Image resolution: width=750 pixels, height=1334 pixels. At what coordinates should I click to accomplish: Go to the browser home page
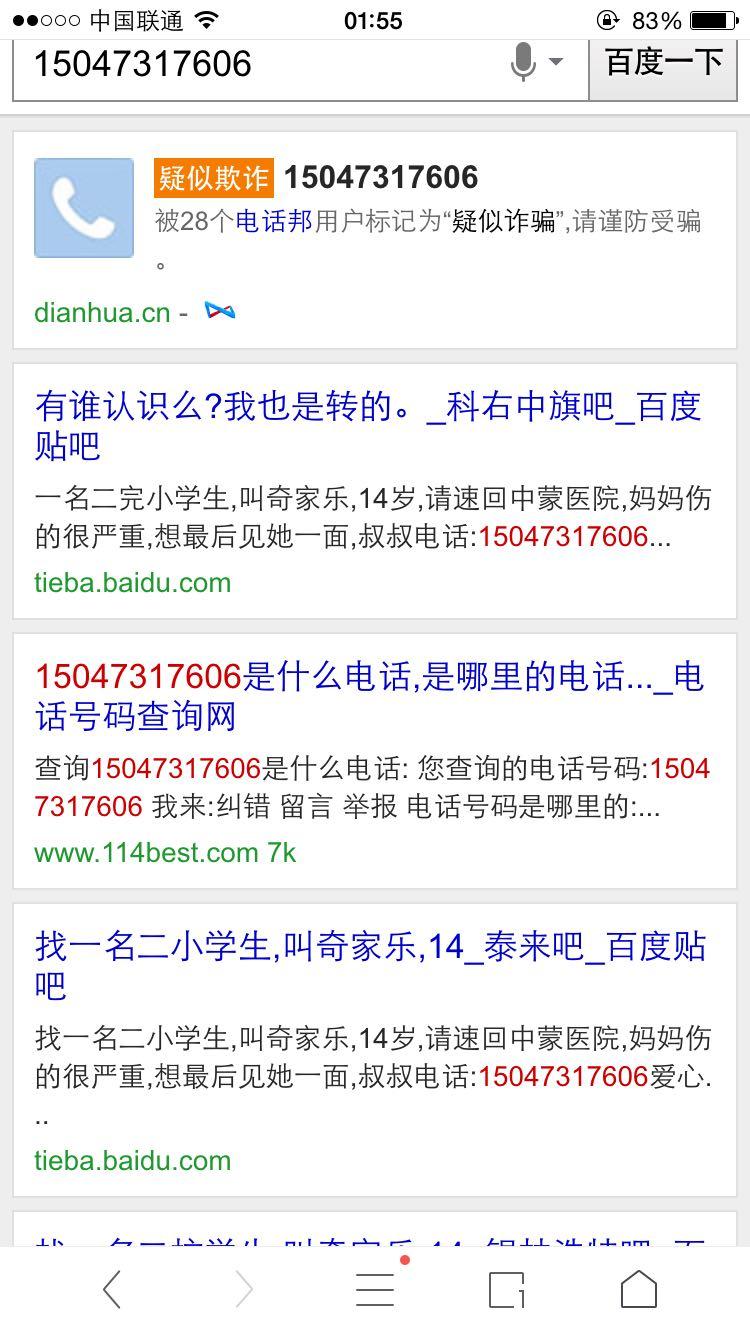pos(639,1288)
